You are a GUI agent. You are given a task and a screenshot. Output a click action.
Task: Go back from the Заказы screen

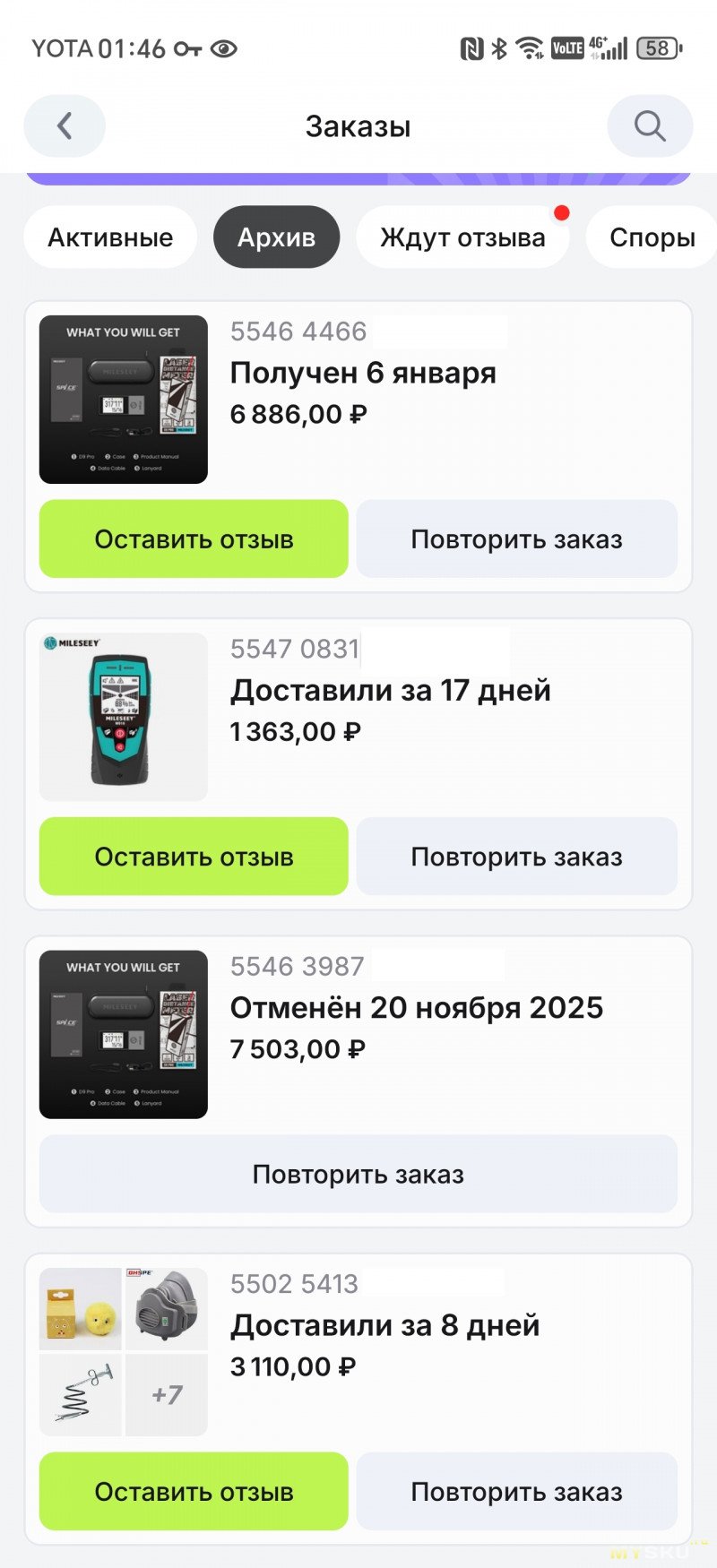(x=65, y=126)
